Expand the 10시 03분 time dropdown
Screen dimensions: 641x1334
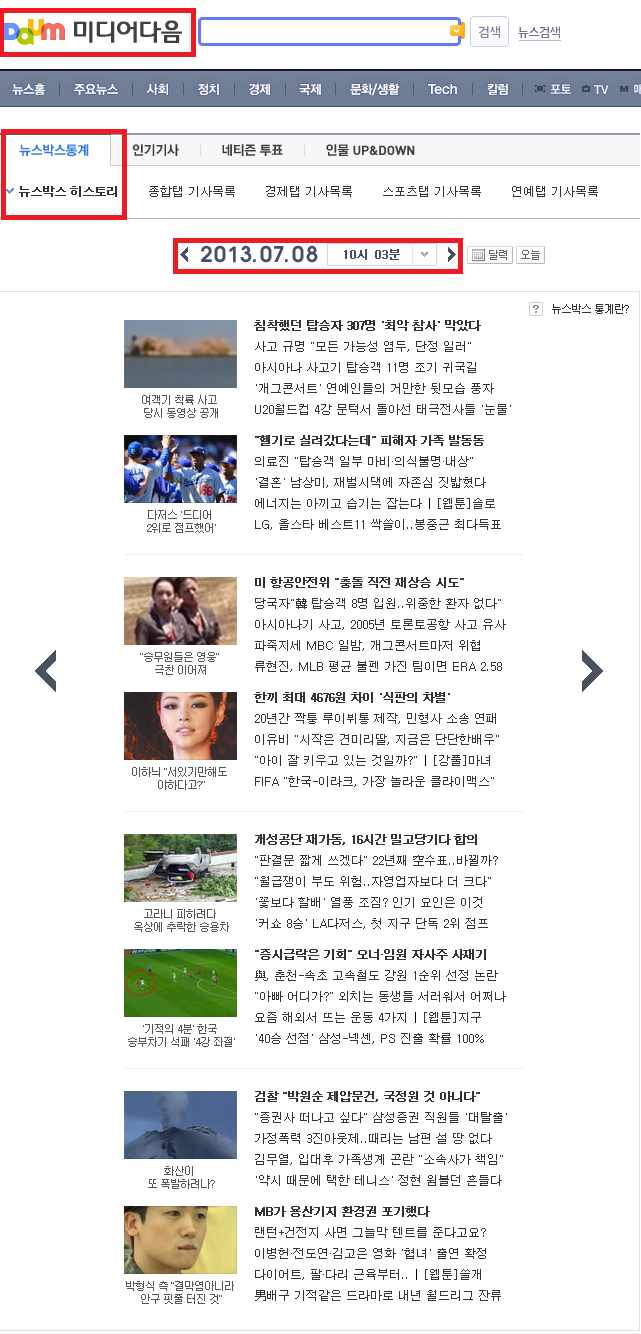pos(382,255)
